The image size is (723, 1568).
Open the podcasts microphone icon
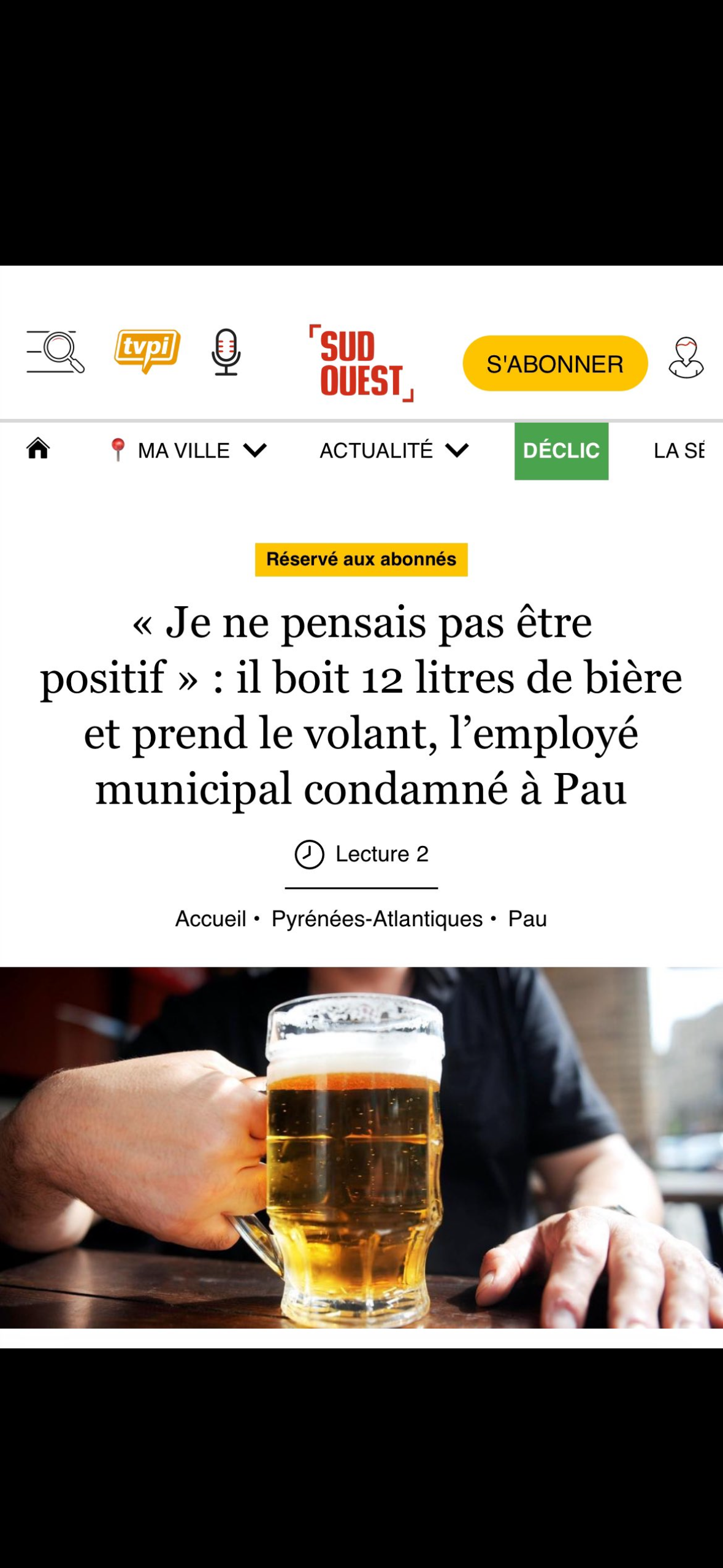click(x=226, y=352)
